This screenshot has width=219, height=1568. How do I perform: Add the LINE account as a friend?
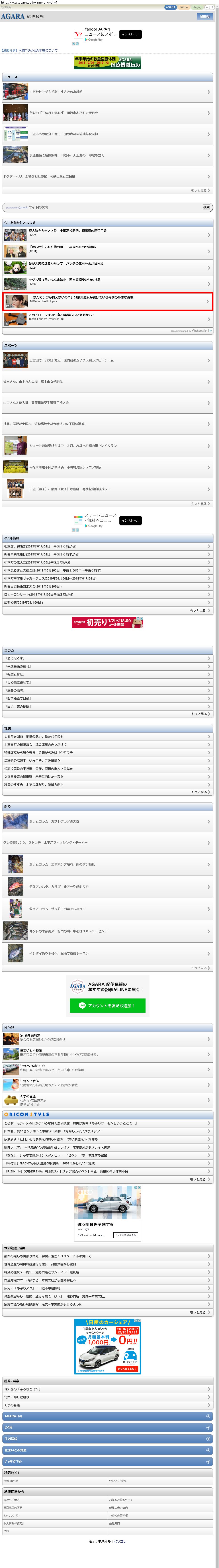click(x=108, y=1006)
